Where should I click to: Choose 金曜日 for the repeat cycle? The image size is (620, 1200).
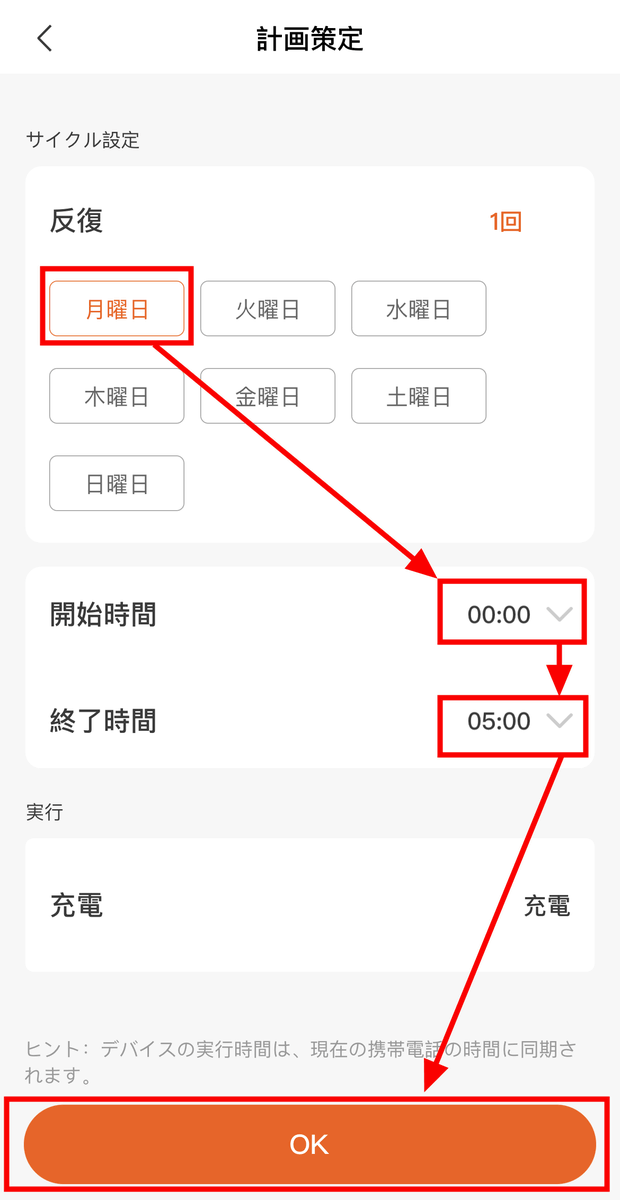(267, 396)
